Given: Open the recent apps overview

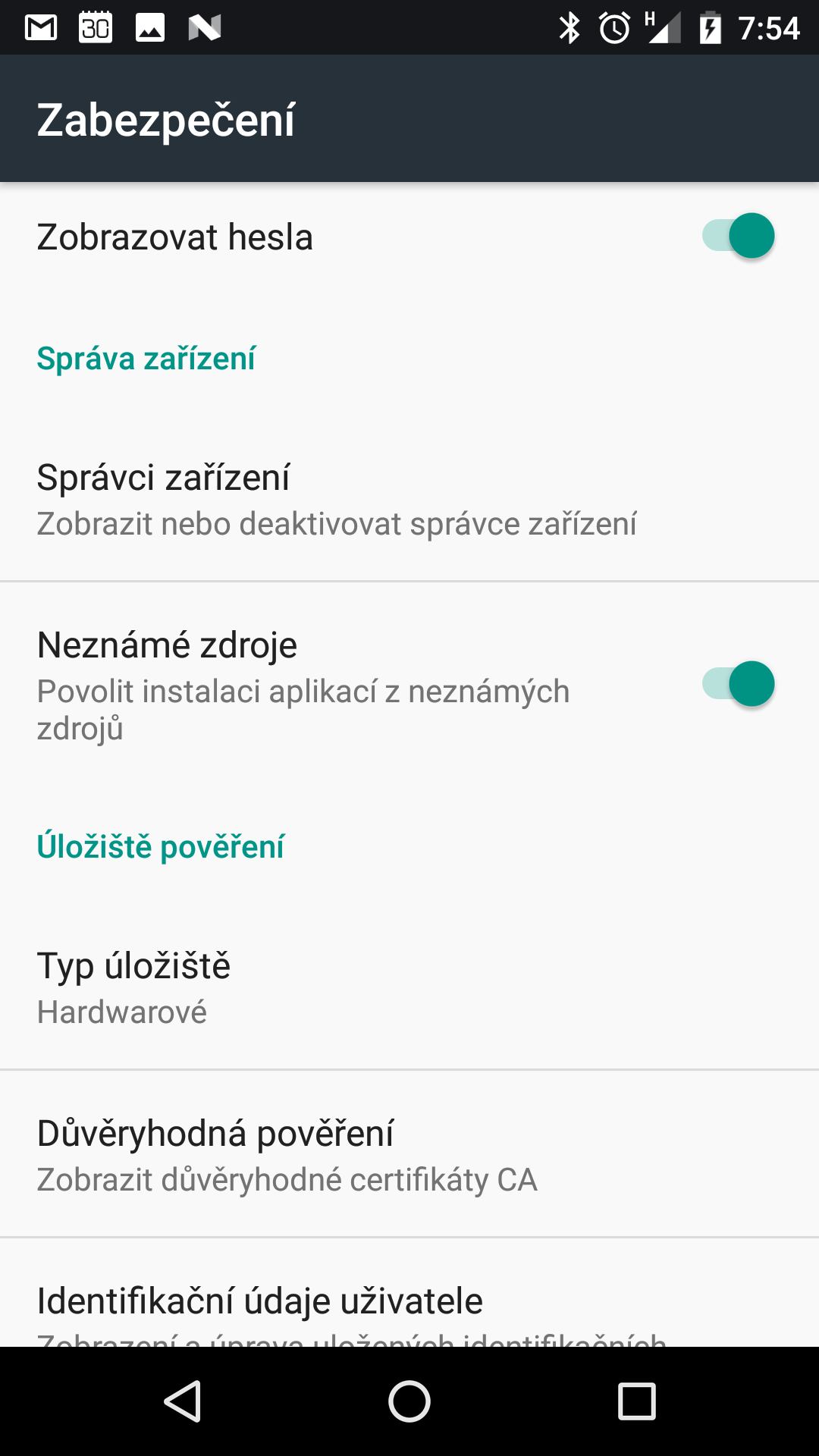Looking at the screenshot, I should pyautogui.click(x=636, y=1401).
